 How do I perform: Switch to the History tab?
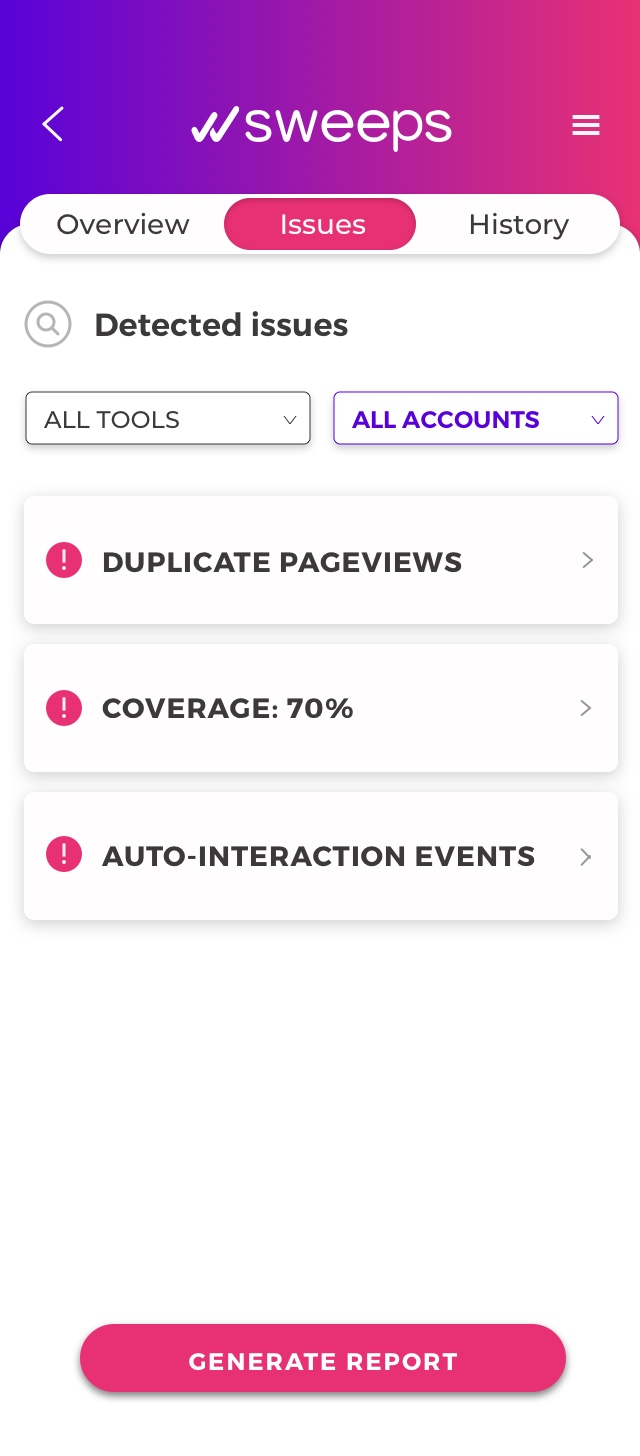click(518, 224)
